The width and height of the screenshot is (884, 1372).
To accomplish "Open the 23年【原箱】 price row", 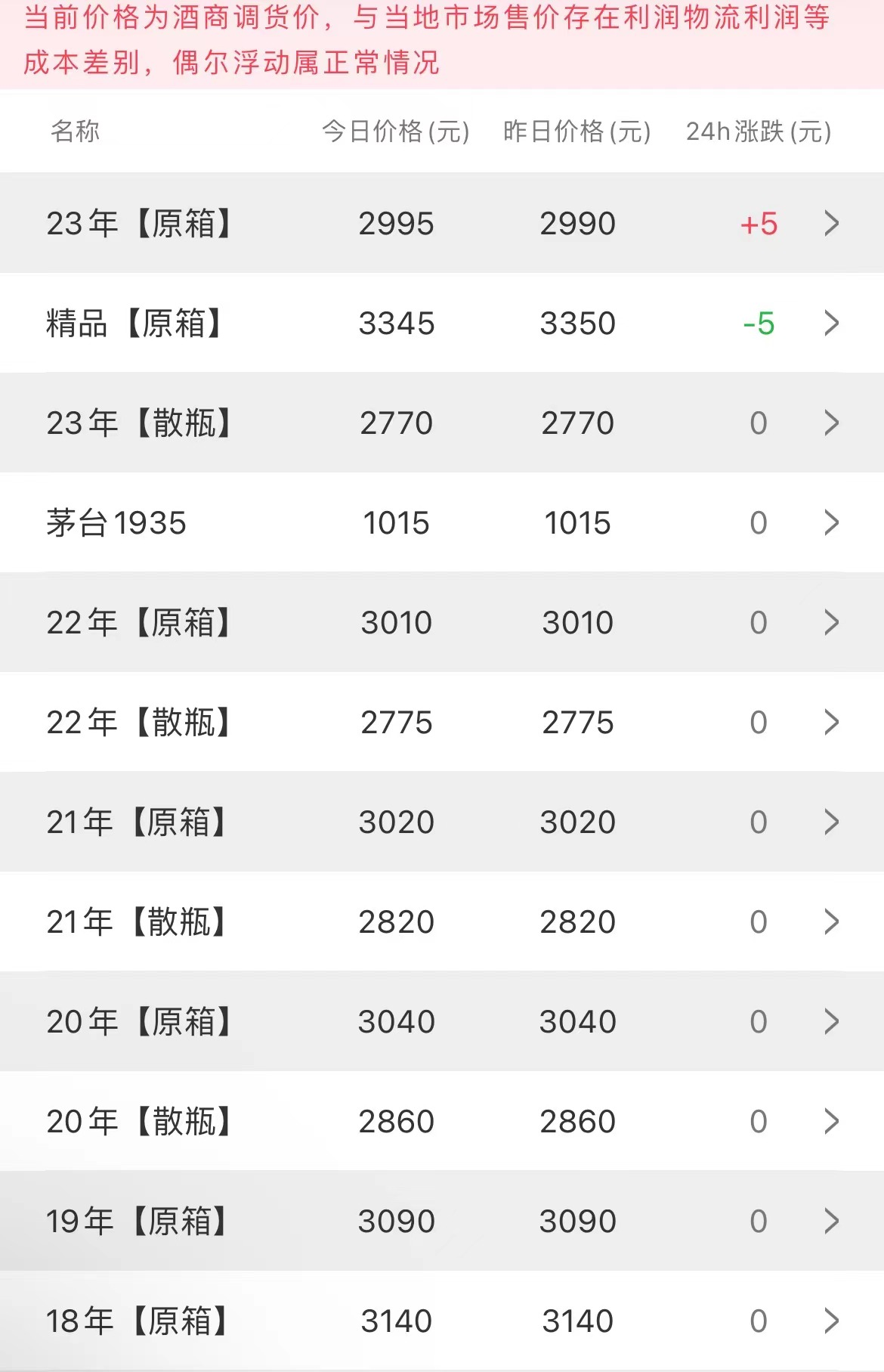I will [x=442, y=224].
